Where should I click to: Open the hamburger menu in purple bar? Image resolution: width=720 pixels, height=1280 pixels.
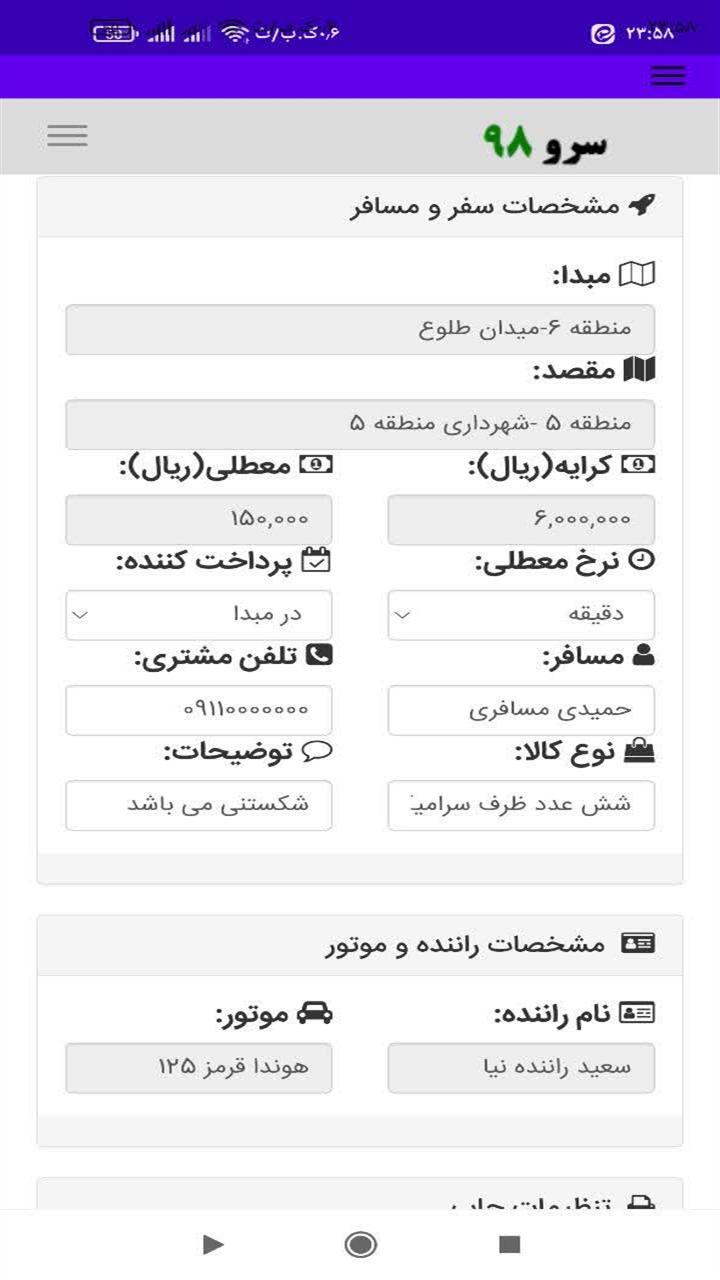click(668, 76)
